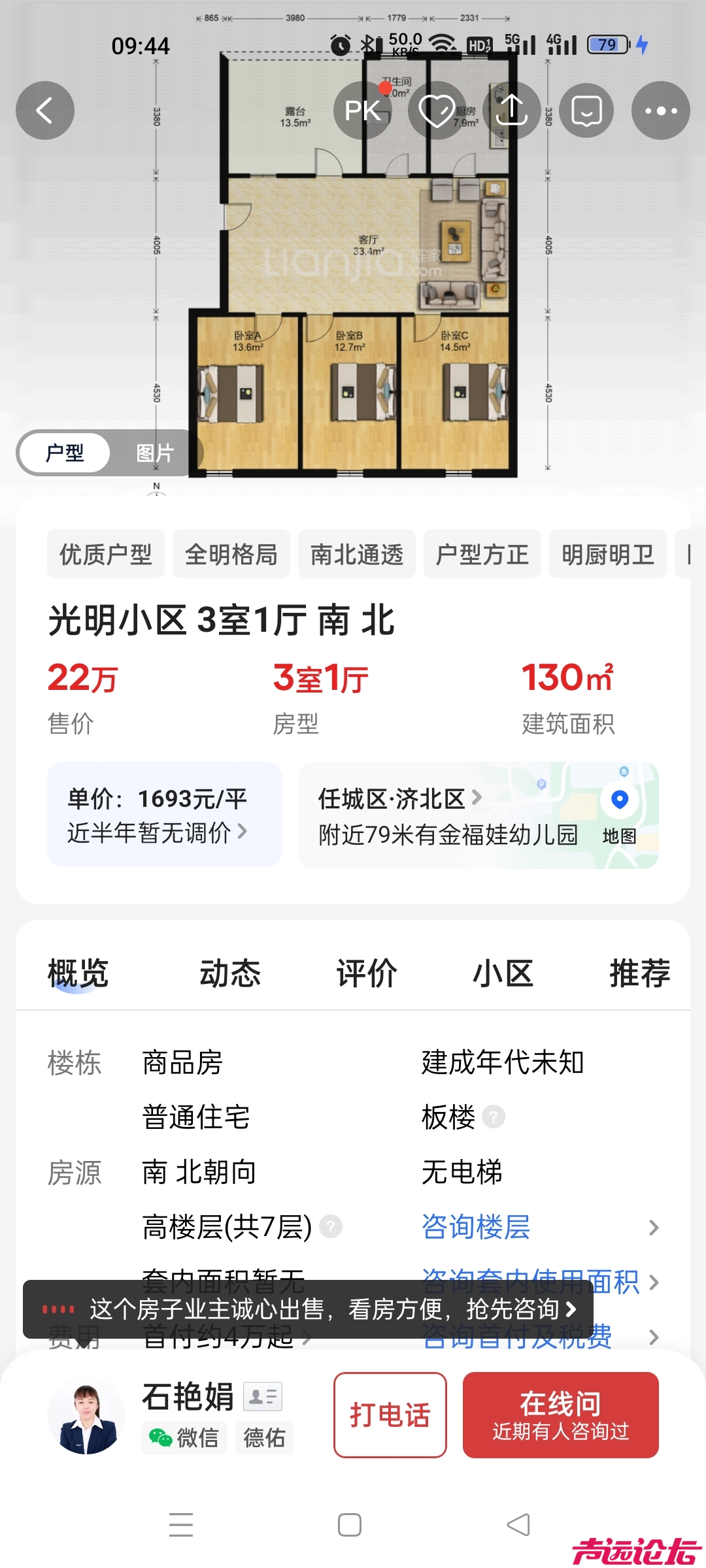Tap 咨询楼层 to ask about floor

475,1226
